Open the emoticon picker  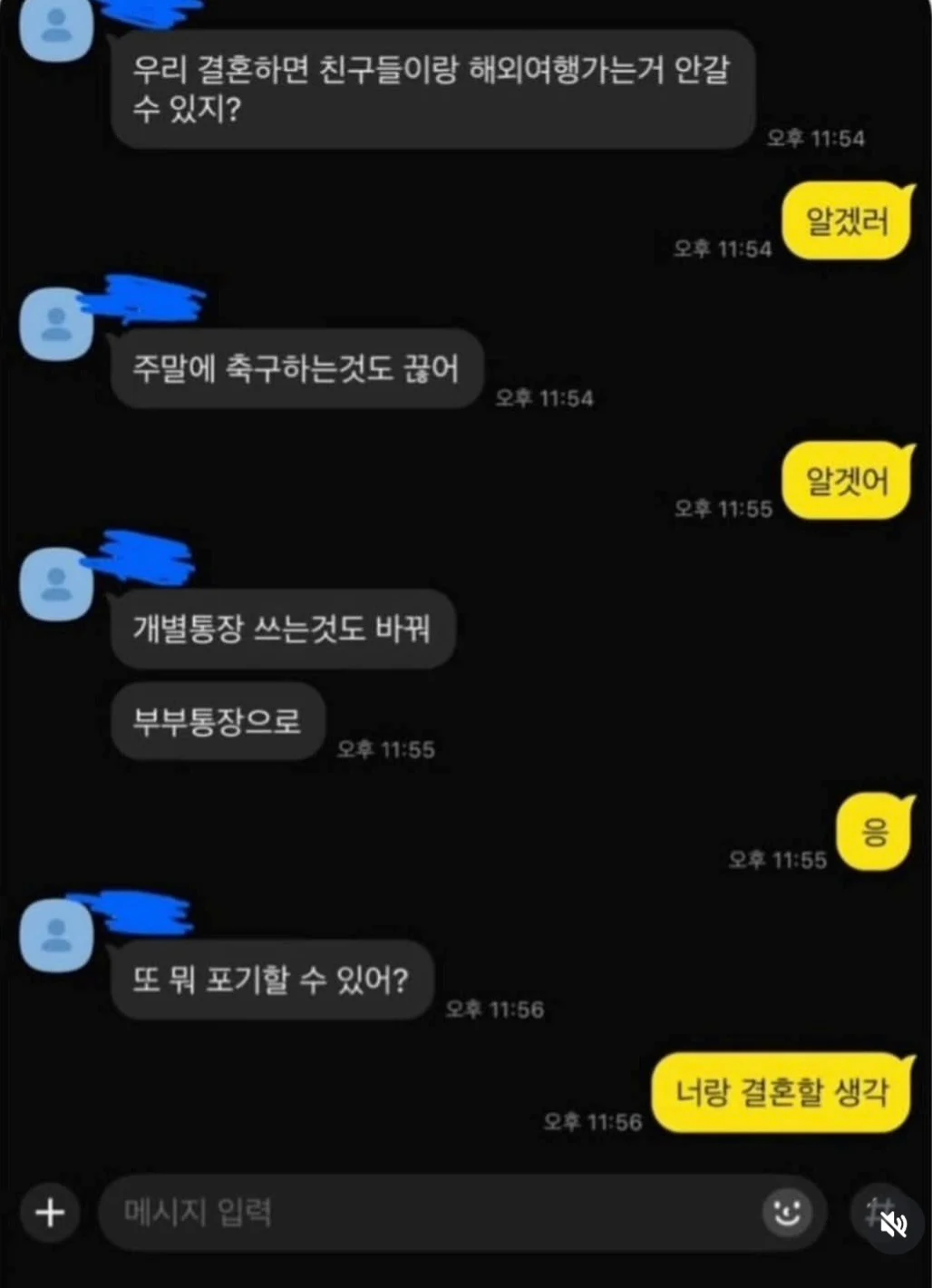tap(786, 1212)
